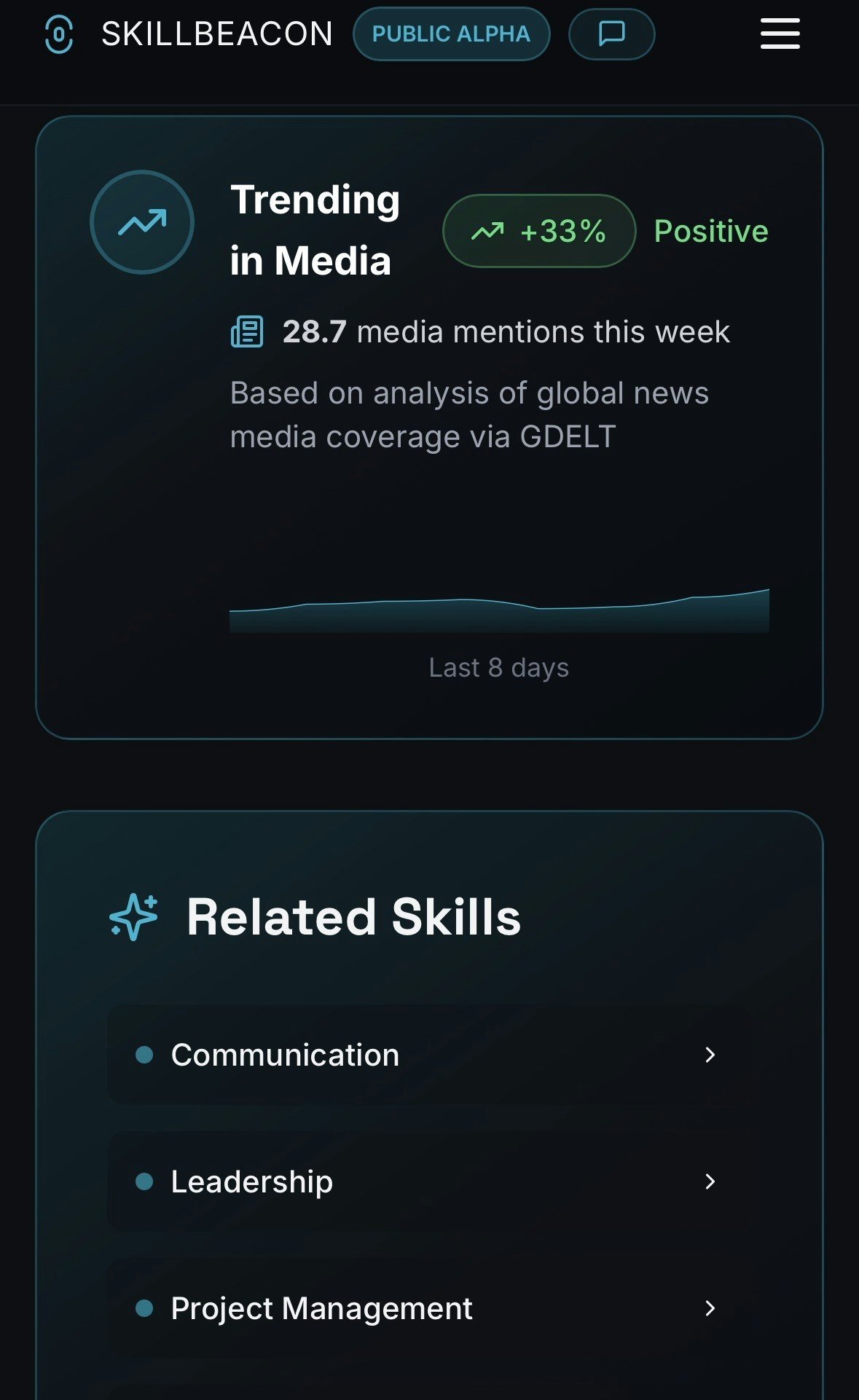Open the hamburger menu
The height and width of the screenshot is (1400, 859).
780,34
